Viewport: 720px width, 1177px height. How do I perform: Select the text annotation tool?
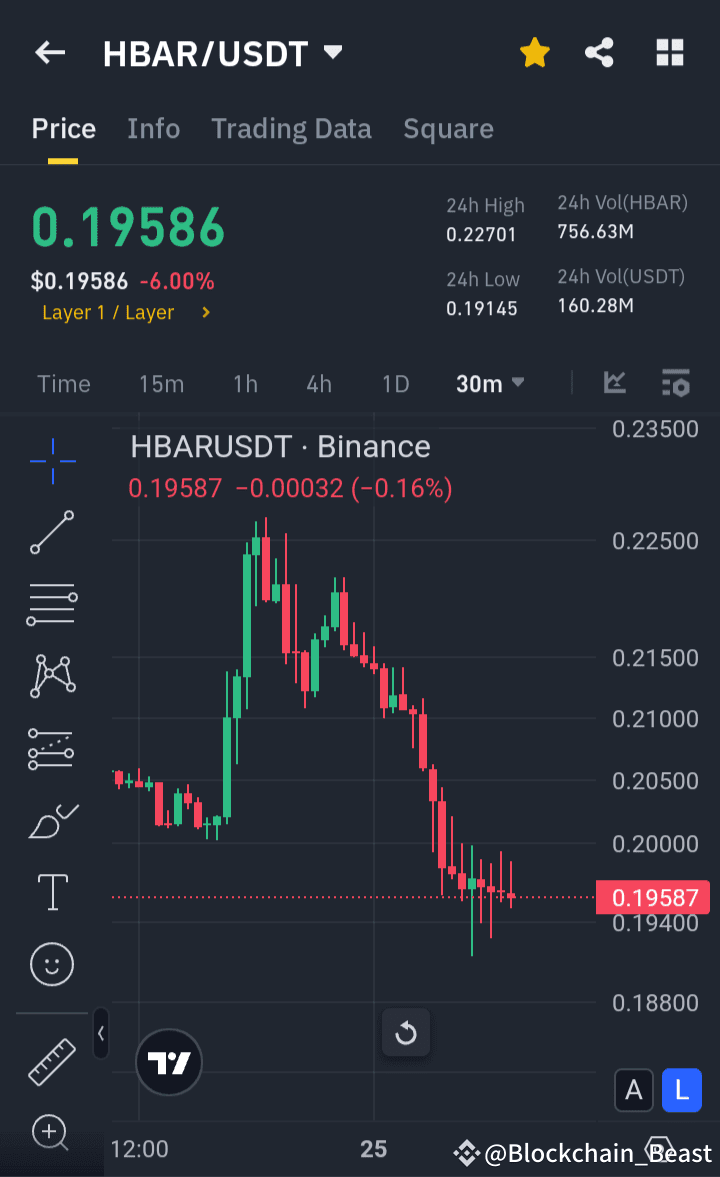click(51, 892)
